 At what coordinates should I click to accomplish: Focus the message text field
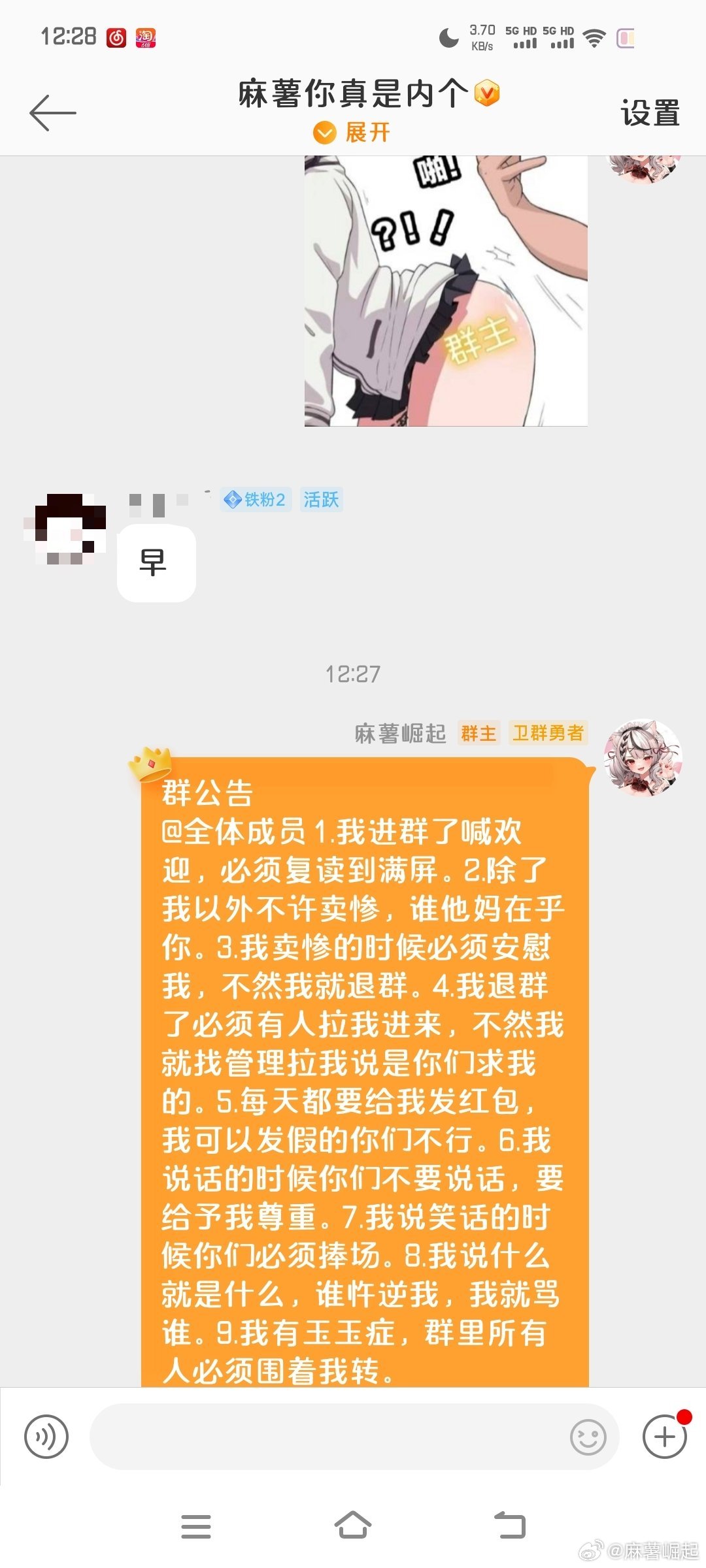click(327, 1437)
